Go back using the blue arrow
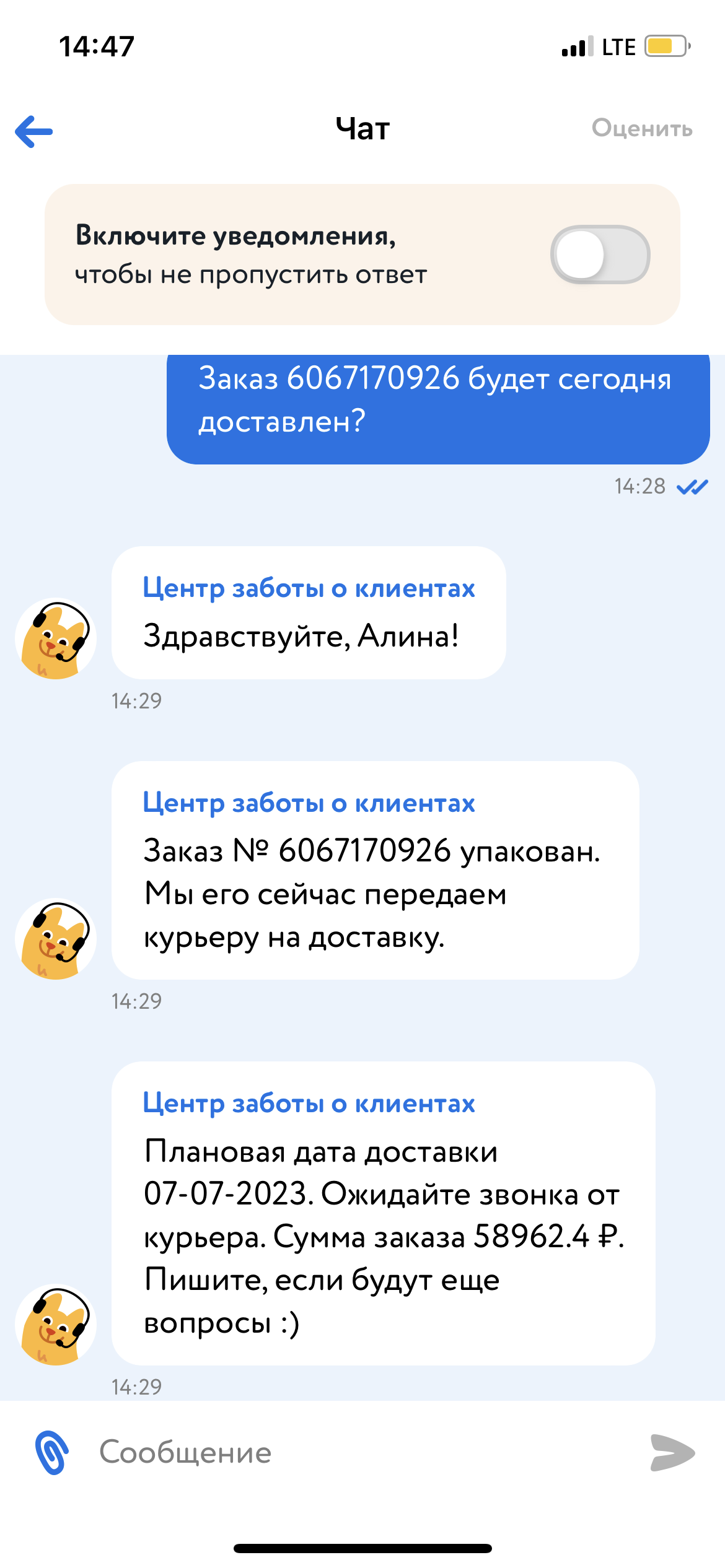The image size is (725, 1568). click(34, 131)
